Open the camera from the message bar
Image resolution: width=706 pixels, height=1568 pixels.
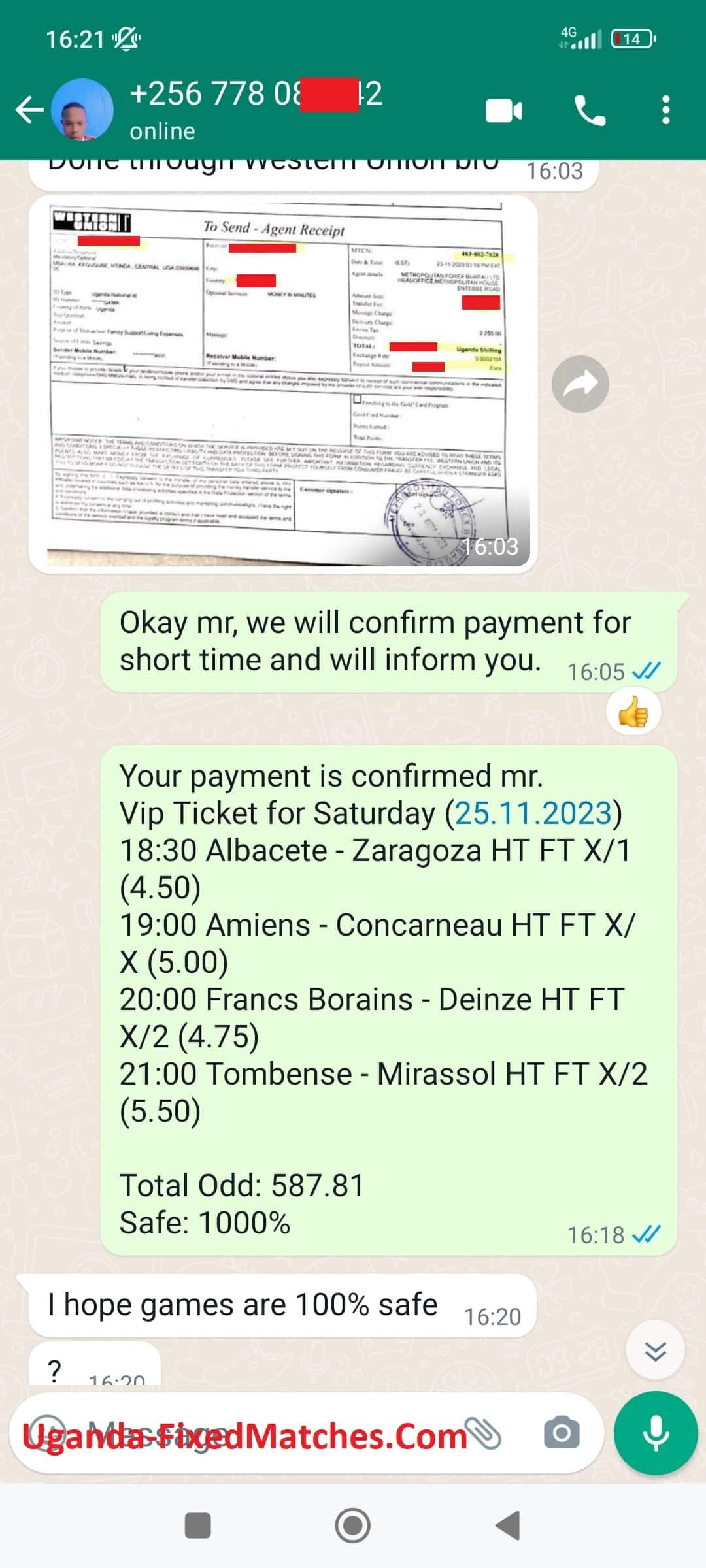click(561, 1433)
